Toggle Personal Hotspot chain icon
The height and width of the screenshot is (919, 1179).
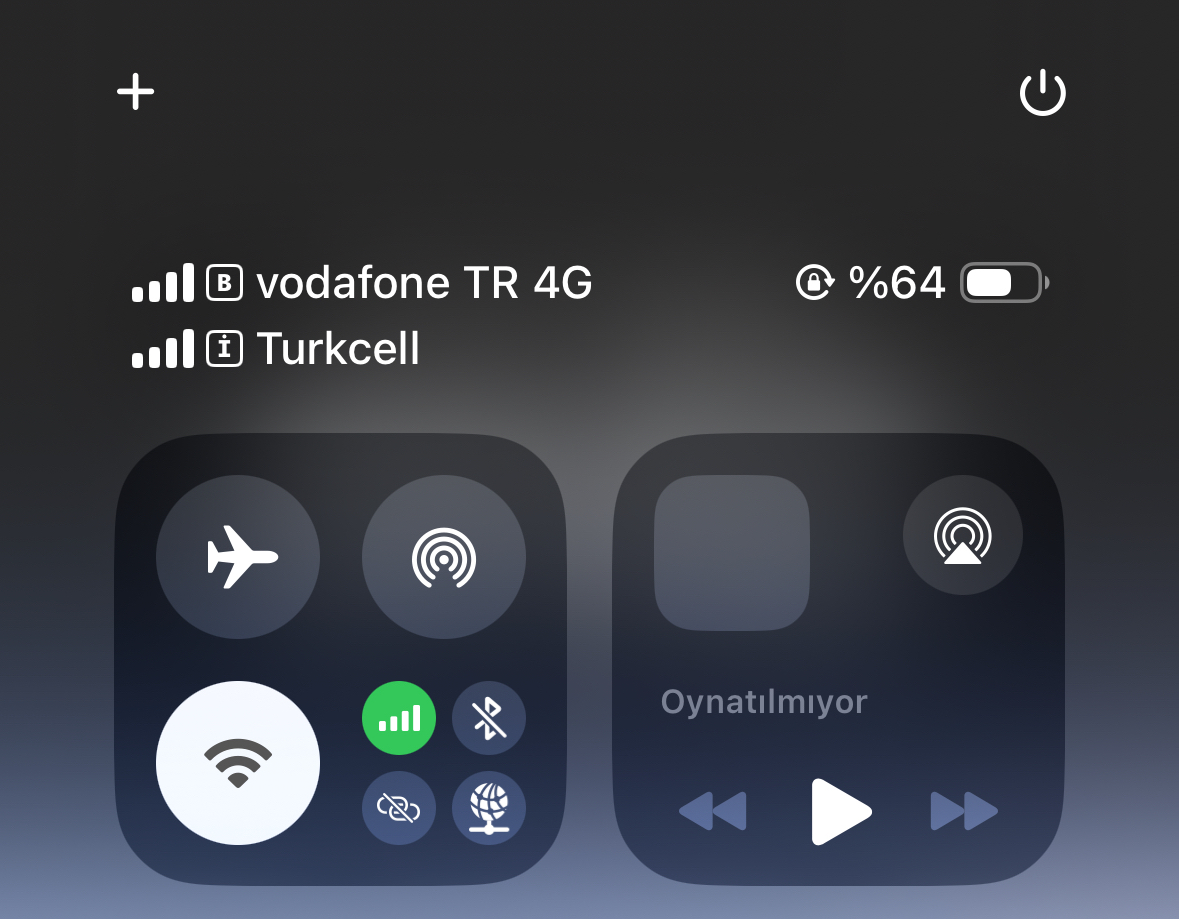398,807
